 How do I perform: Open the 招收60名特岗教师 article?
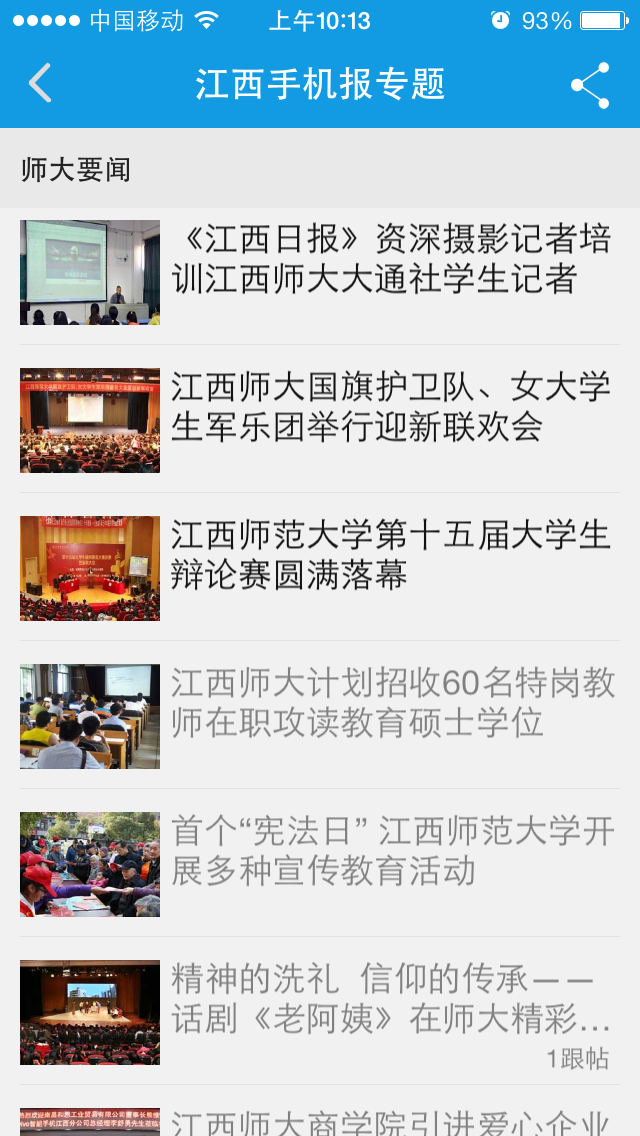click(x=320, y=715)
